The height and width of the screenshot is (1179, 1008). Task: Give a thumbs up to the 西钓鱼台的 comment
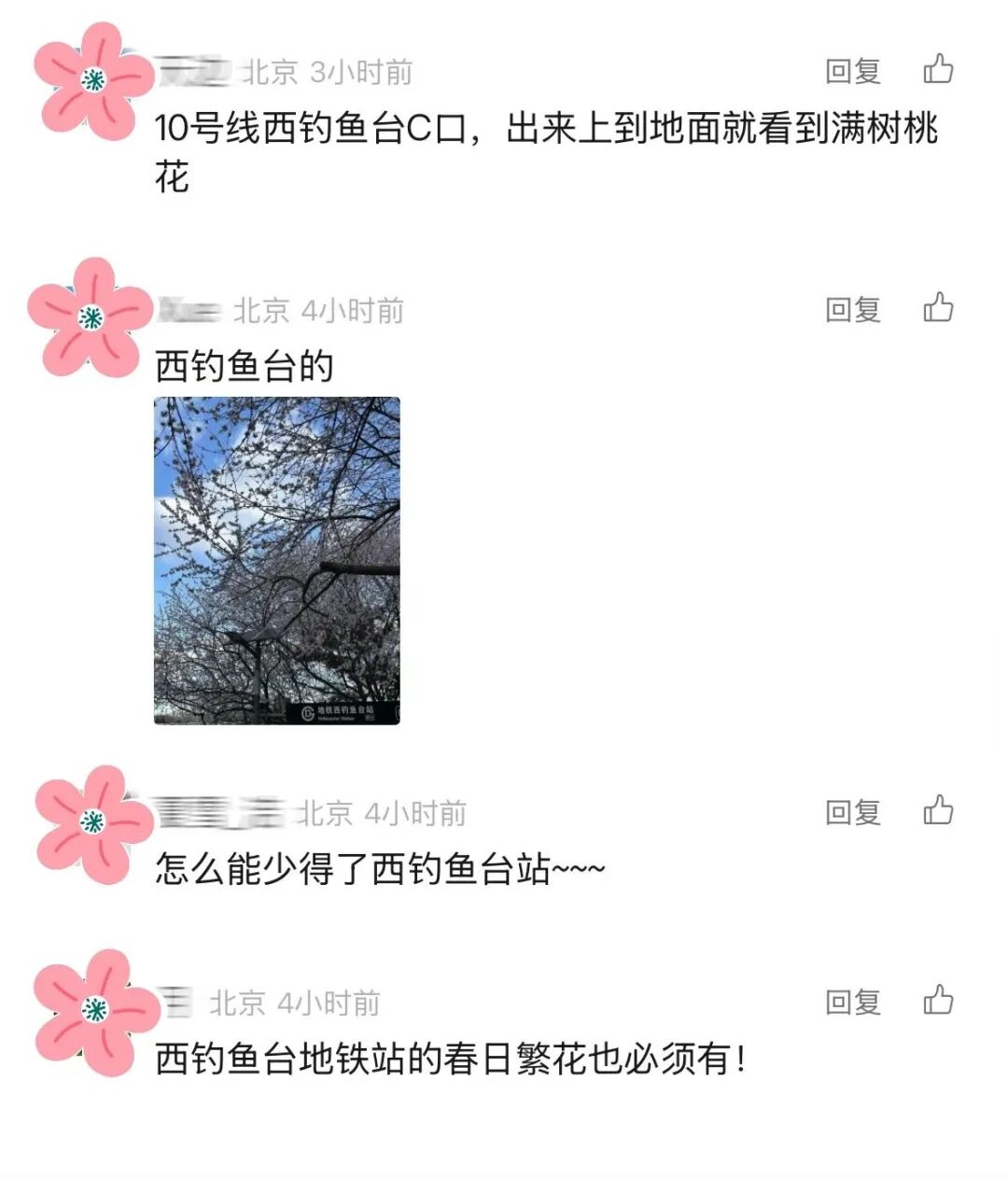pos(938,308)
